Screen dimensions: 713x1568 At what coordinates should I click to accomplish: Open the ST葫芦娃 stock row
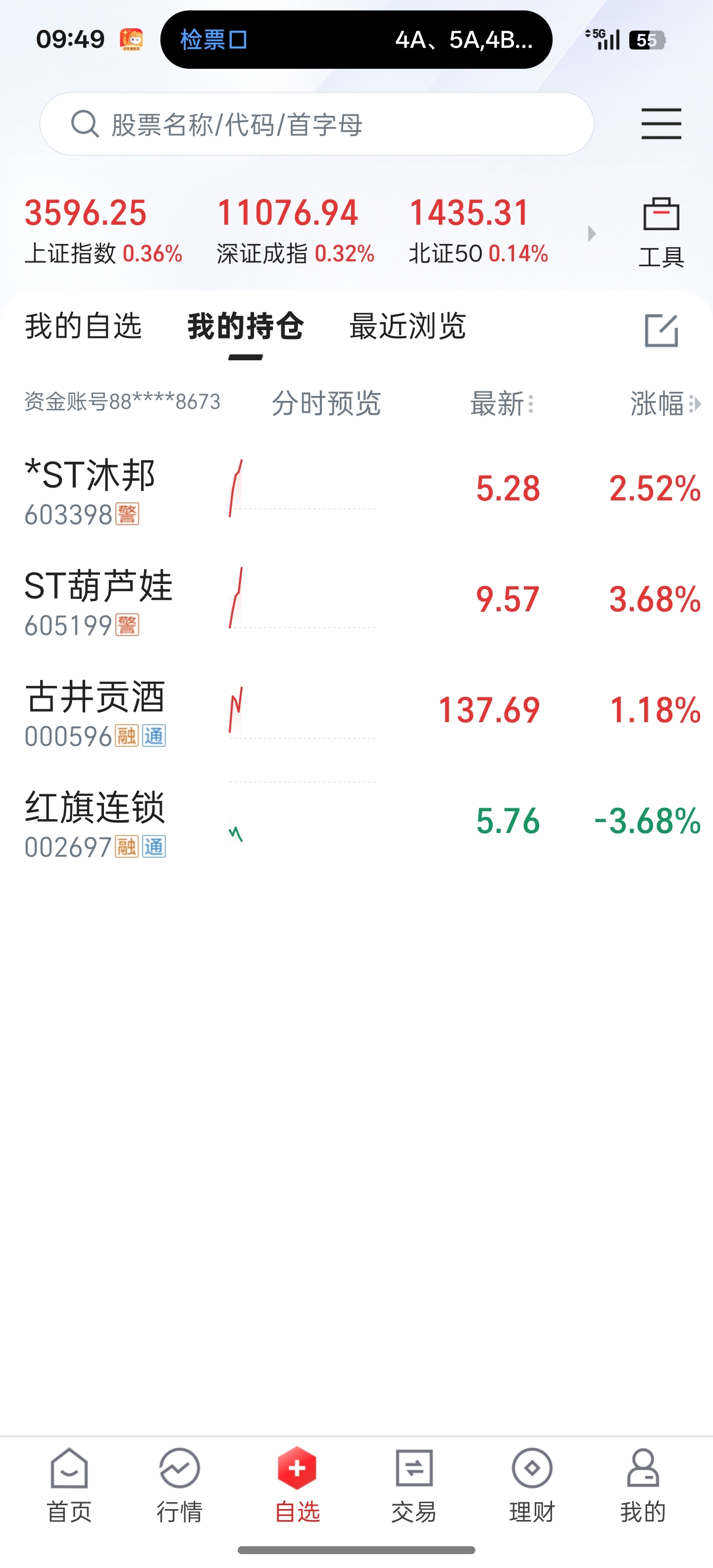coord(356,600)
